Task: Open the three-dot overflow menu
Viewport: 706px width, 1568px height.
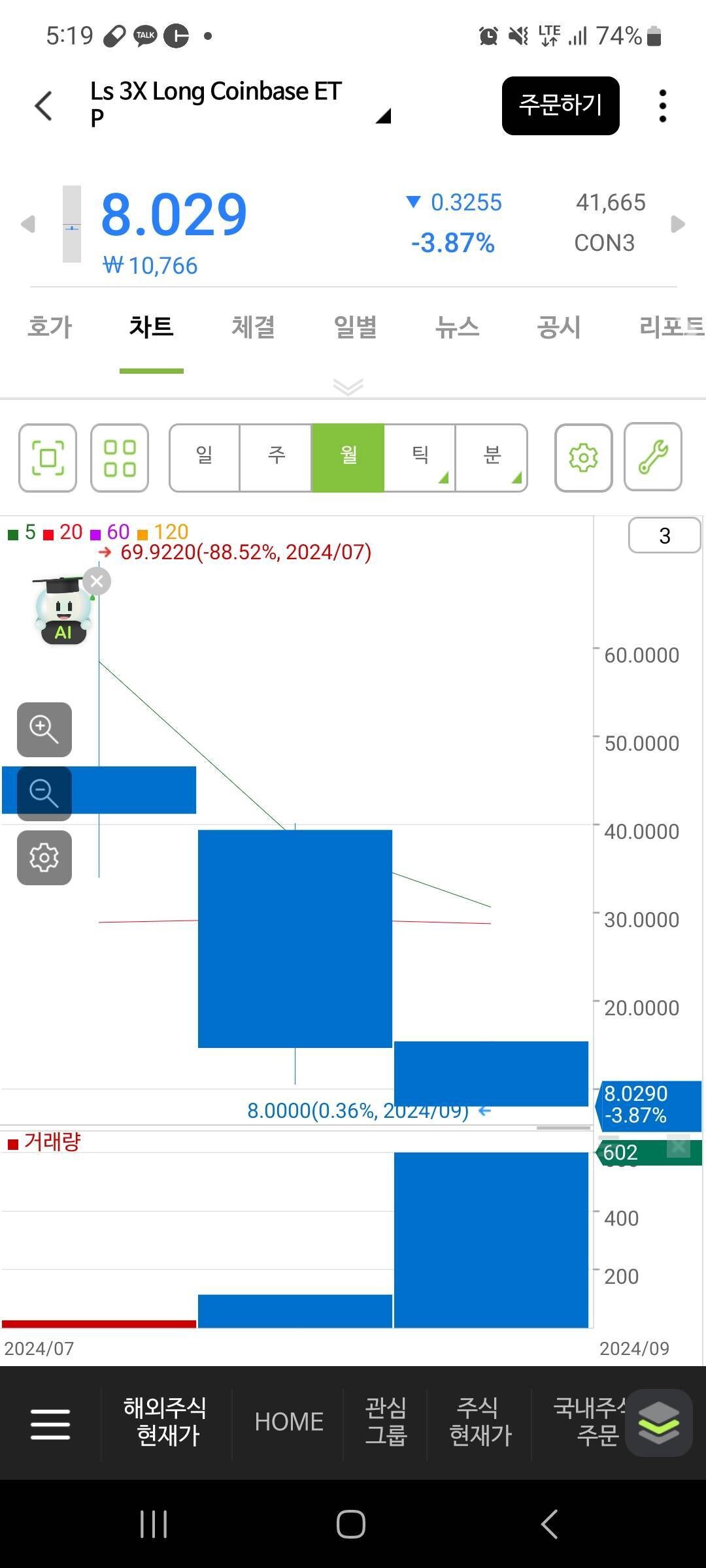Action: click(x=662, y=106)
